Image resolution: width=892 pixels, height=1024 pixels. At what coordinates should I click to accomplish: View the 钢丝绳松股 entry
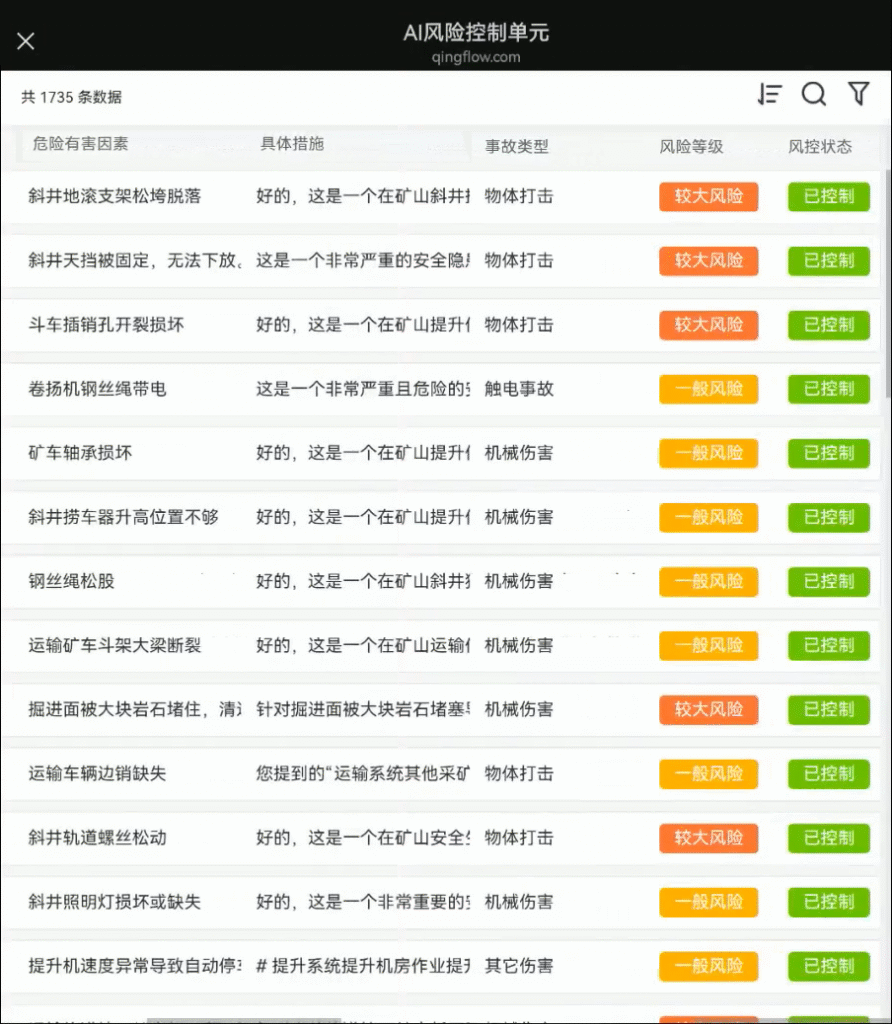tap(72, 581)
